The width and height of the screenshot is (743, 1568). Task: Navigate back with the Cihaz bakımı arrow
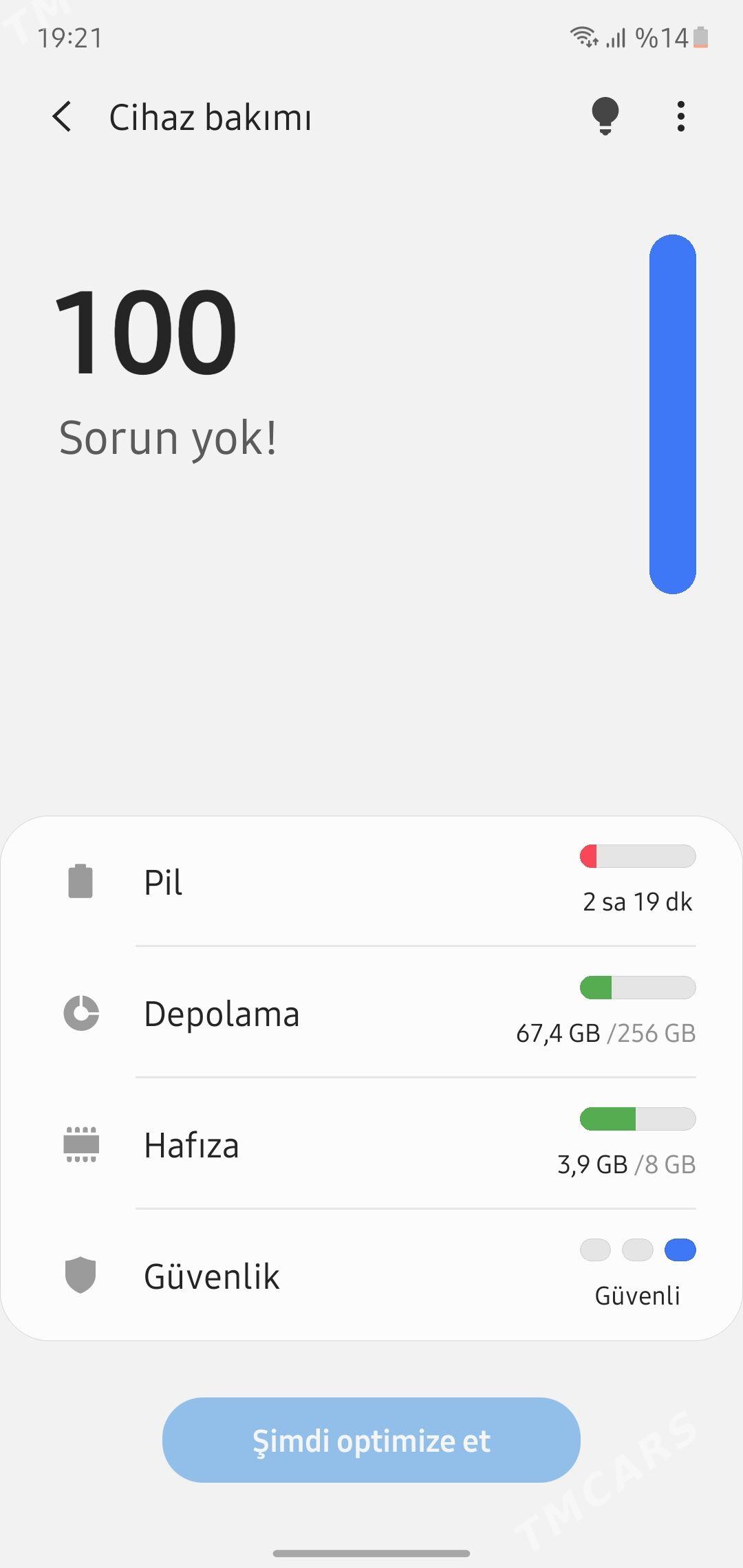tap(63, 117)
